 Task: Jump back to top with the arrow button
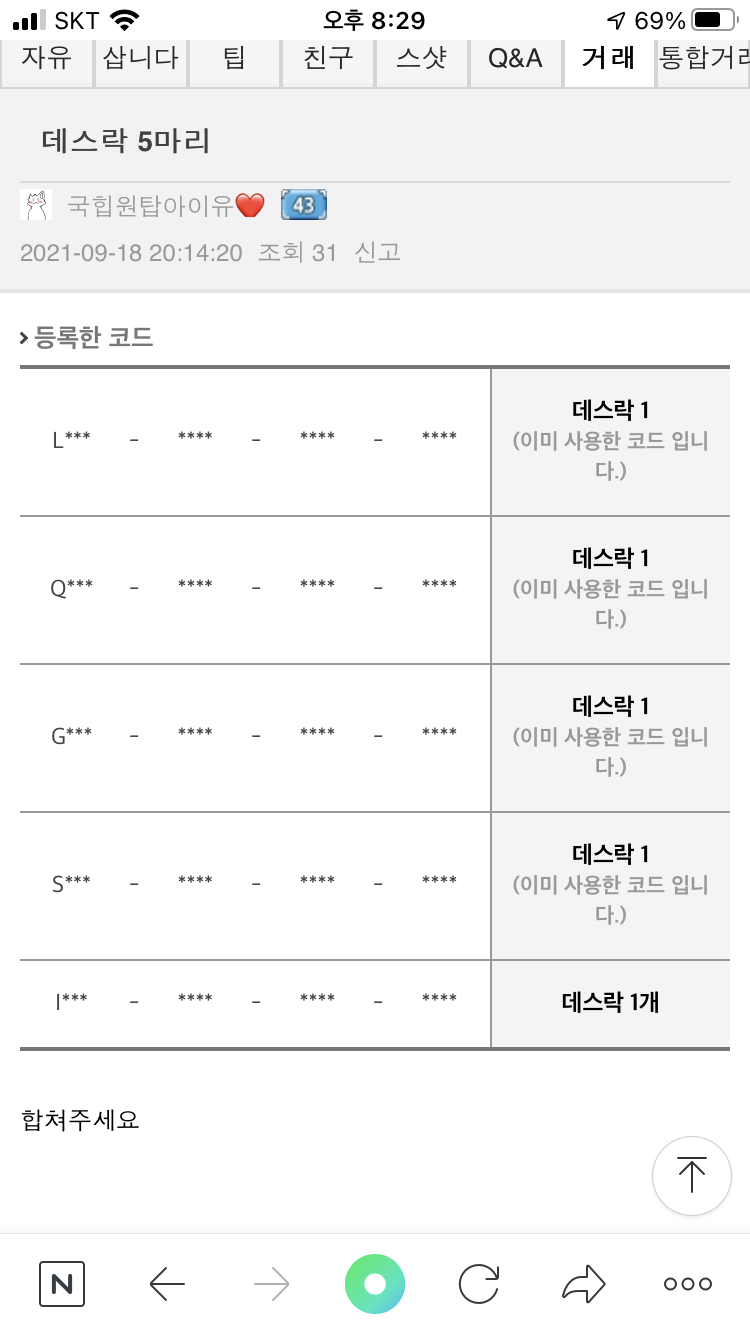tap(691, 1176)
